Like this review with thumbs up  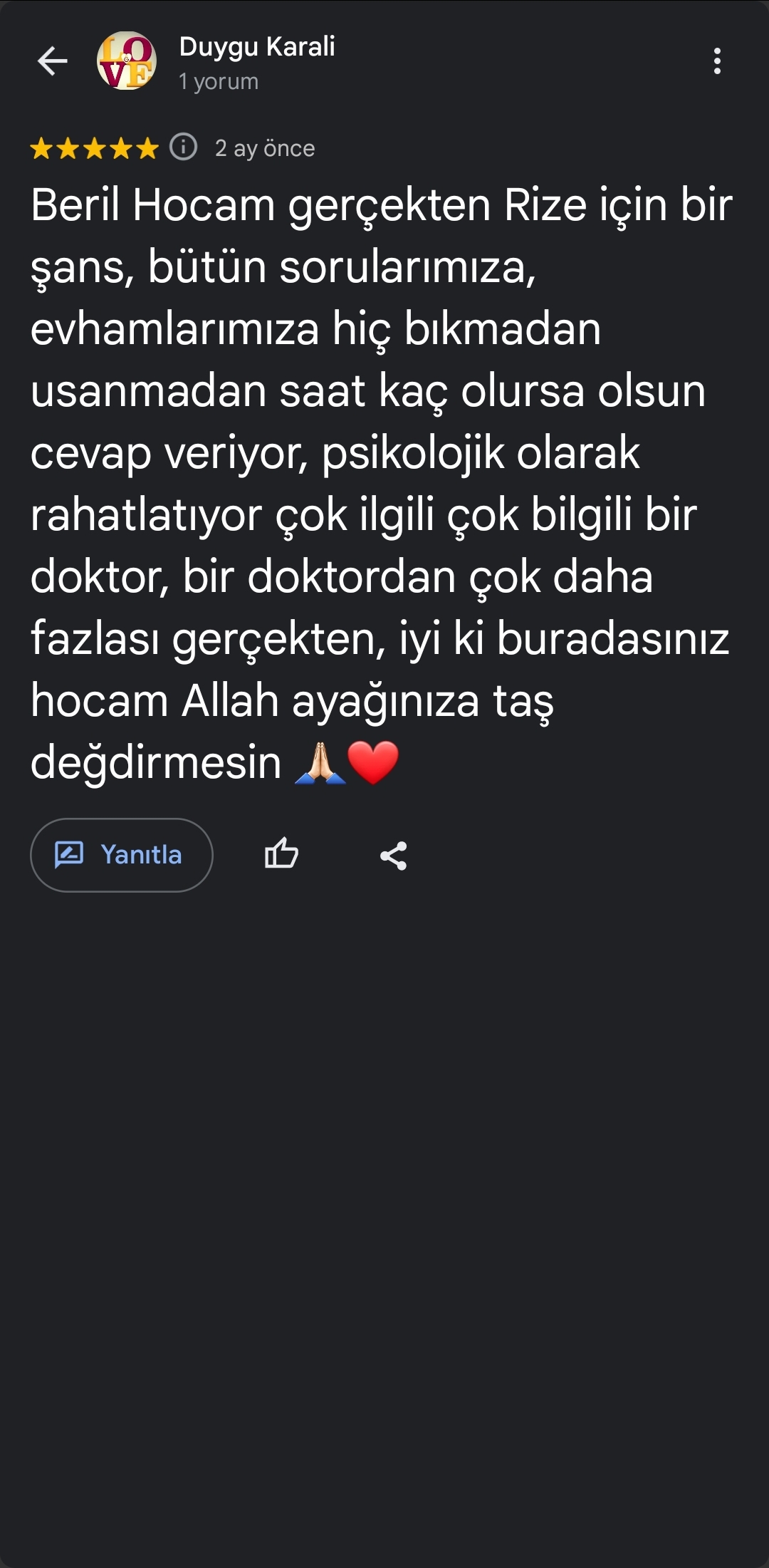(x=281, y=854)
